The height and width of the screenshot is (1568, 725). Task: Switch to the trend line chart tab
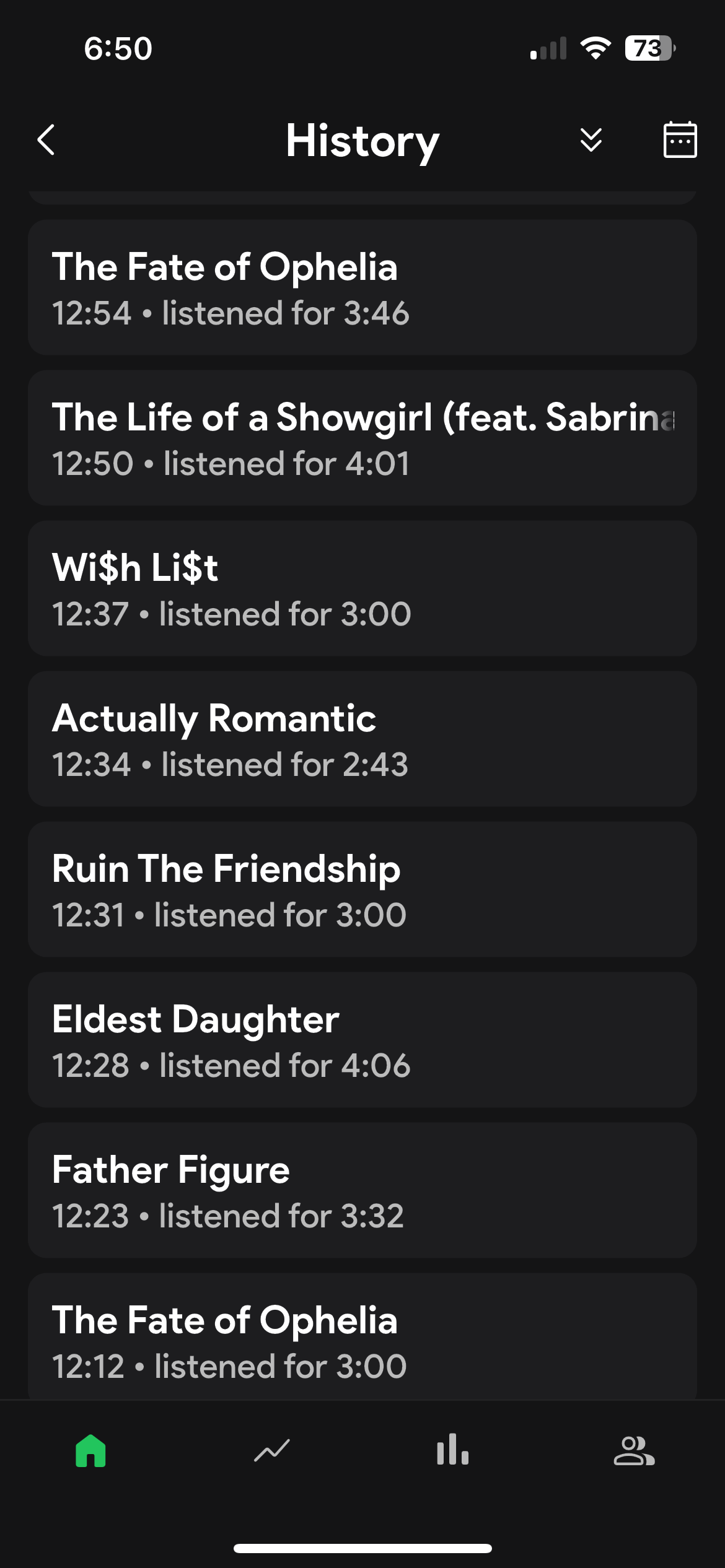(272, 1450)
